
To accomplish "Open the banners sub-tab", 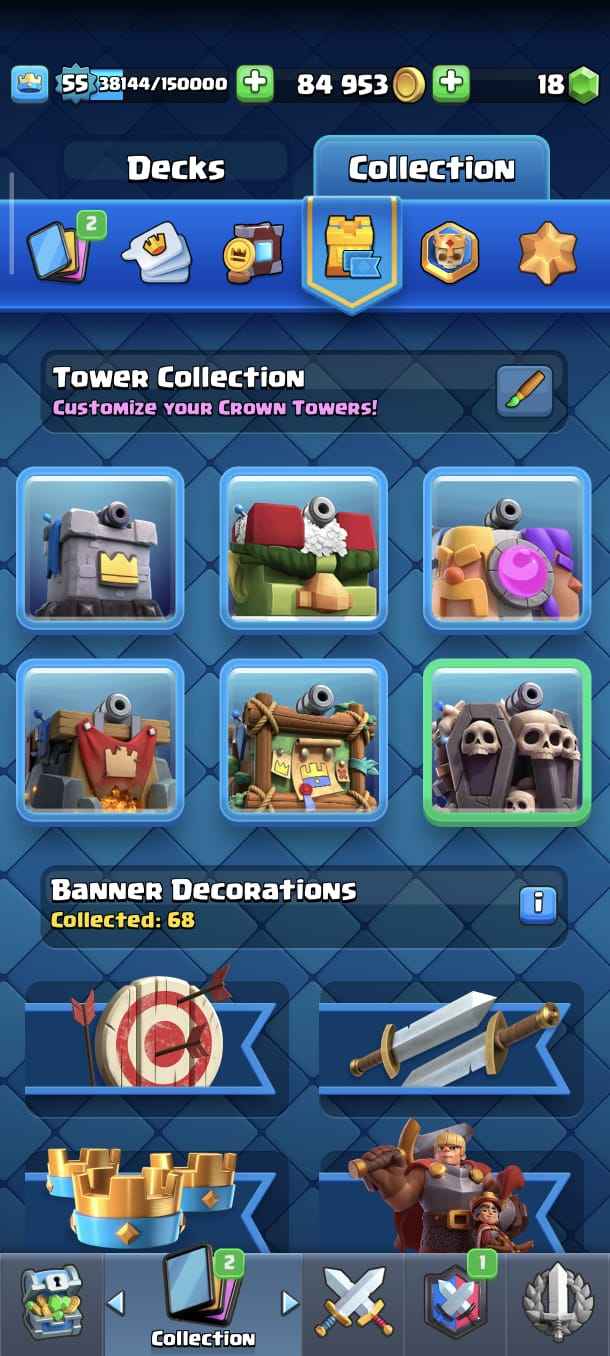I will pyautogui.click(x=252, y=252).
